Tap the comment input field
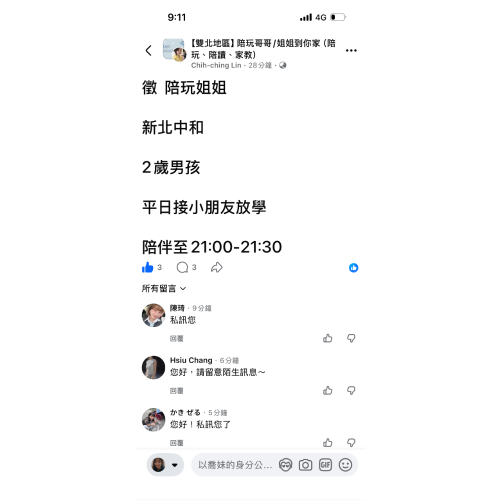 pyautogui.click(x=235, y=465)
